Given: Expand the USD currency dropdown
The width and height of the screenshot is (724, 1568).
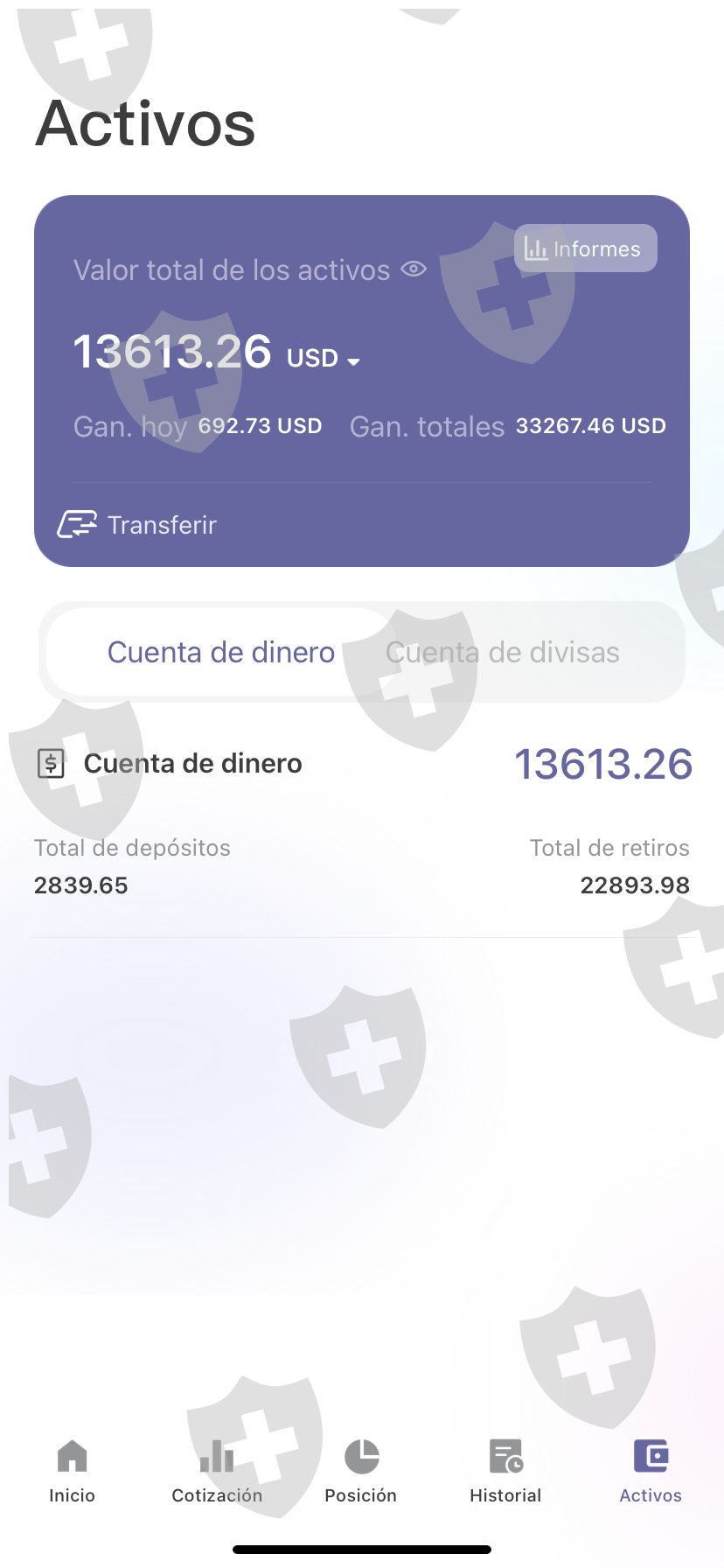Looking at the screenshot, I should [324, 359].
